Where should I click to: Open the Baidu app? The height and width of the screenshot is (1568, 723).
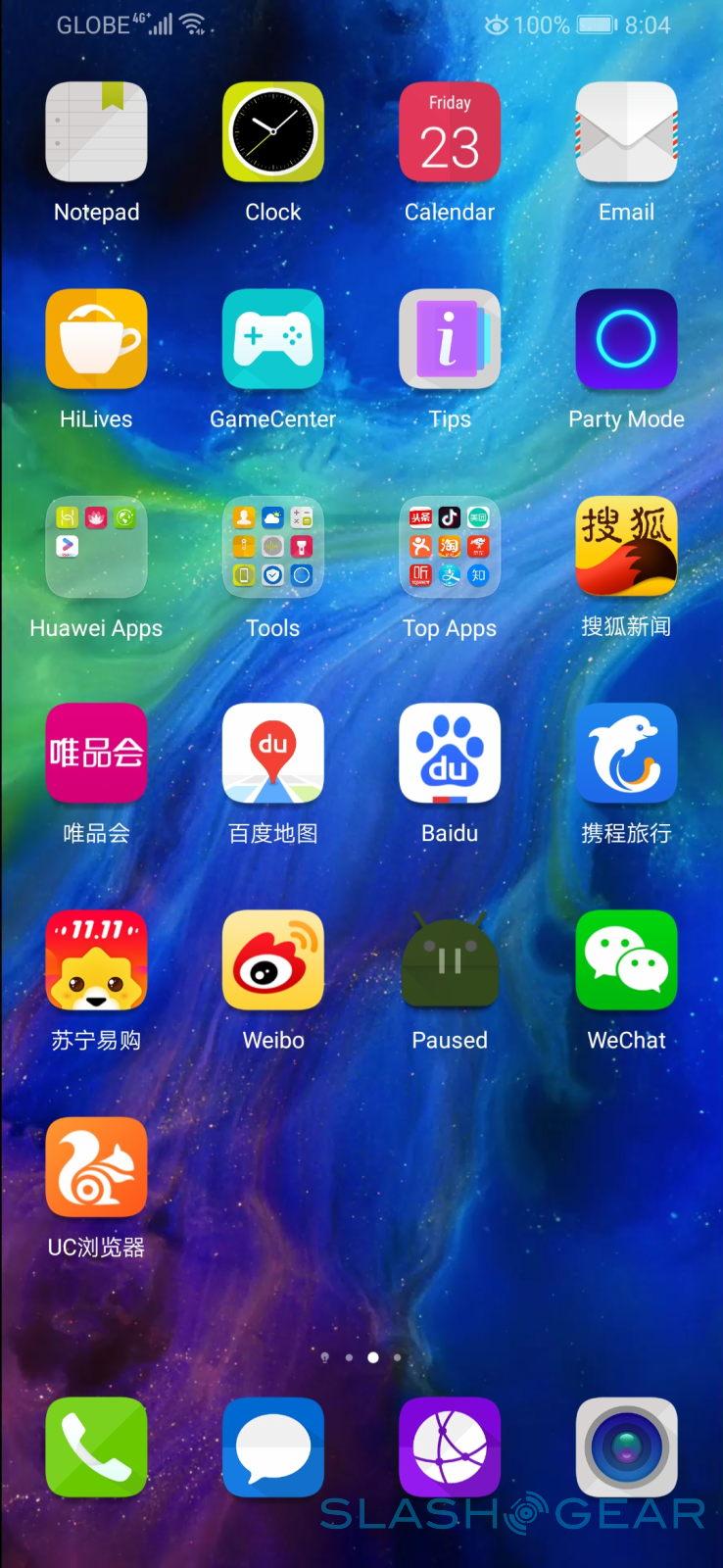(x=450, y=753)
